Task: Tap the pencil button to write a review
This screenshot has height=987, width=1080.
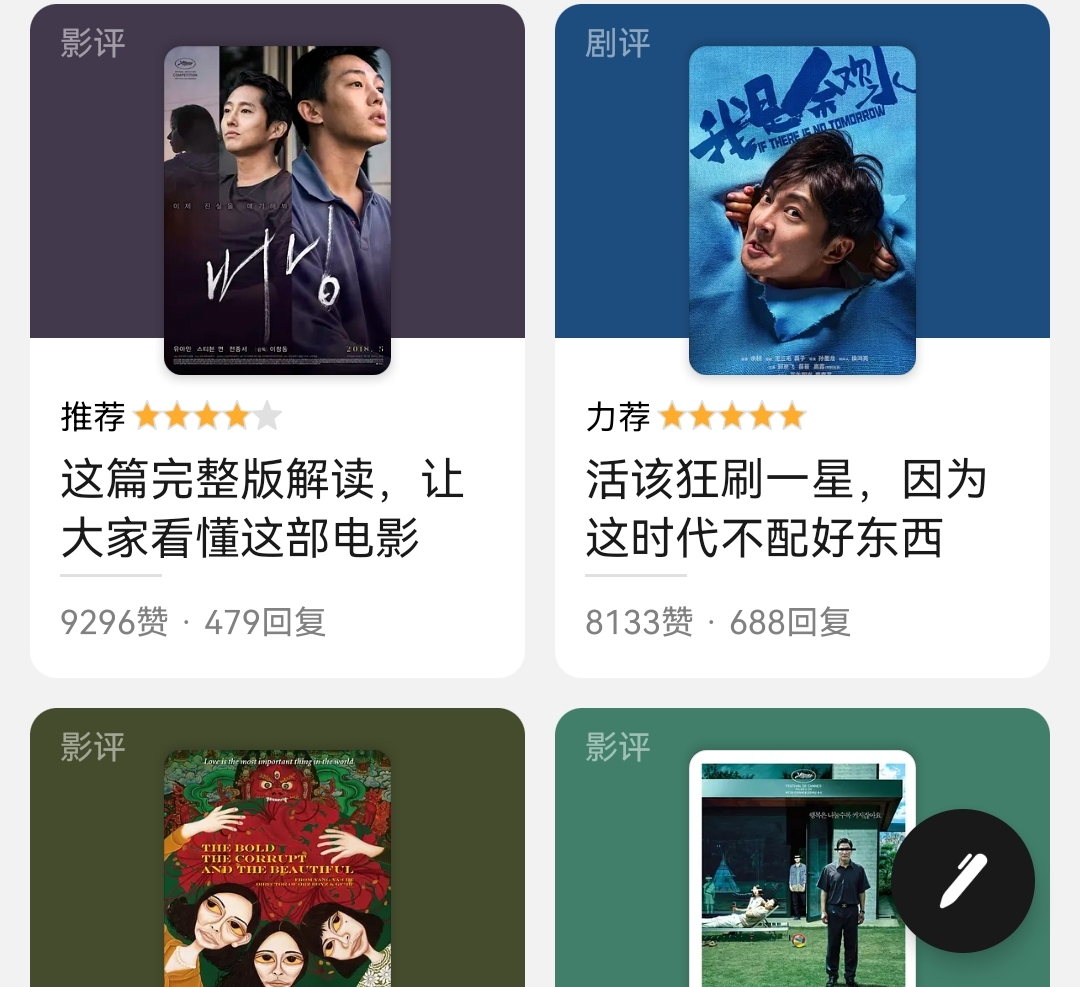Action: click(x=963, y=881)
